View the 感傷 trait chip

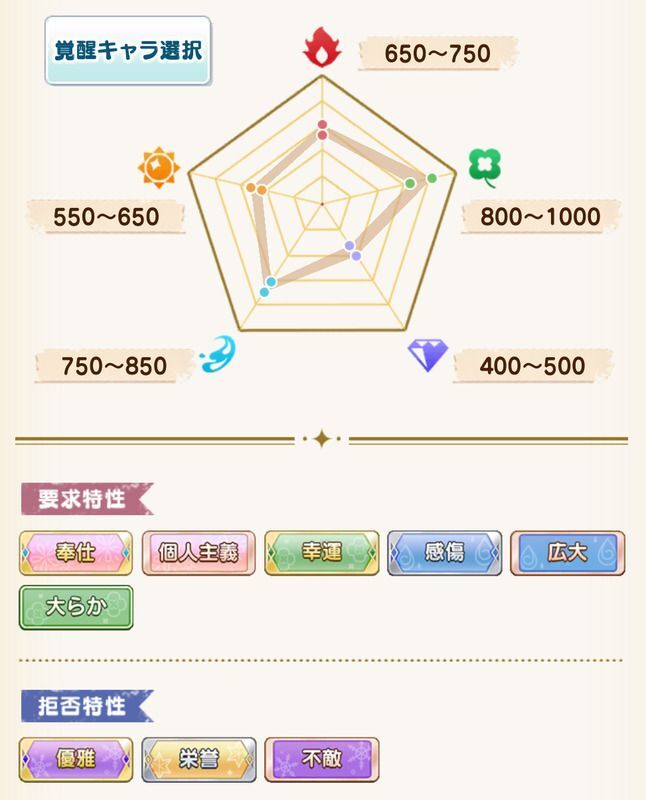coord(444,553)
